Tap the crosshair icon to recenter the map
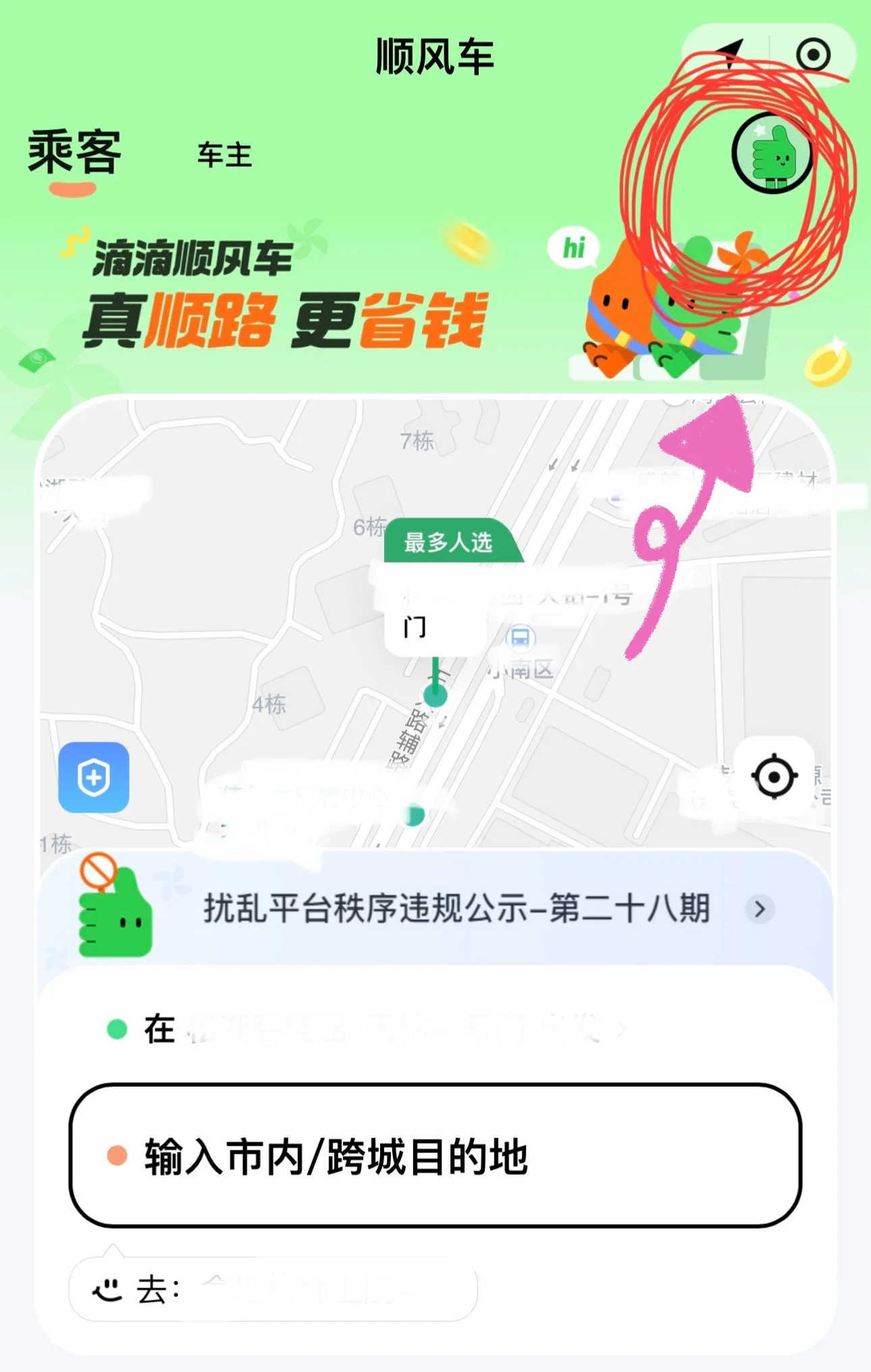 click(775, 778)
